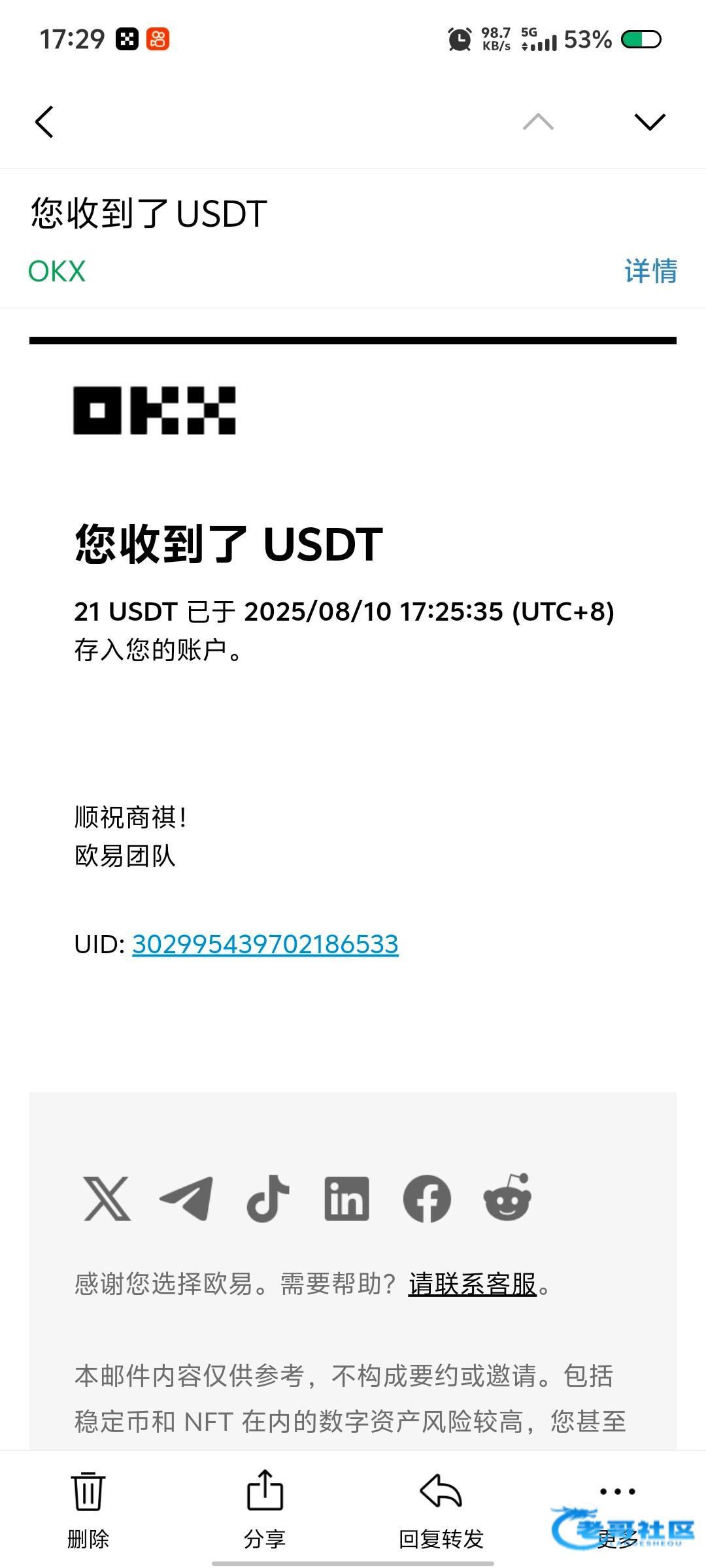This screenshot has width=706, height=1568.
Task: Open the 更多 options menu
Action: tap(618, 1510)
